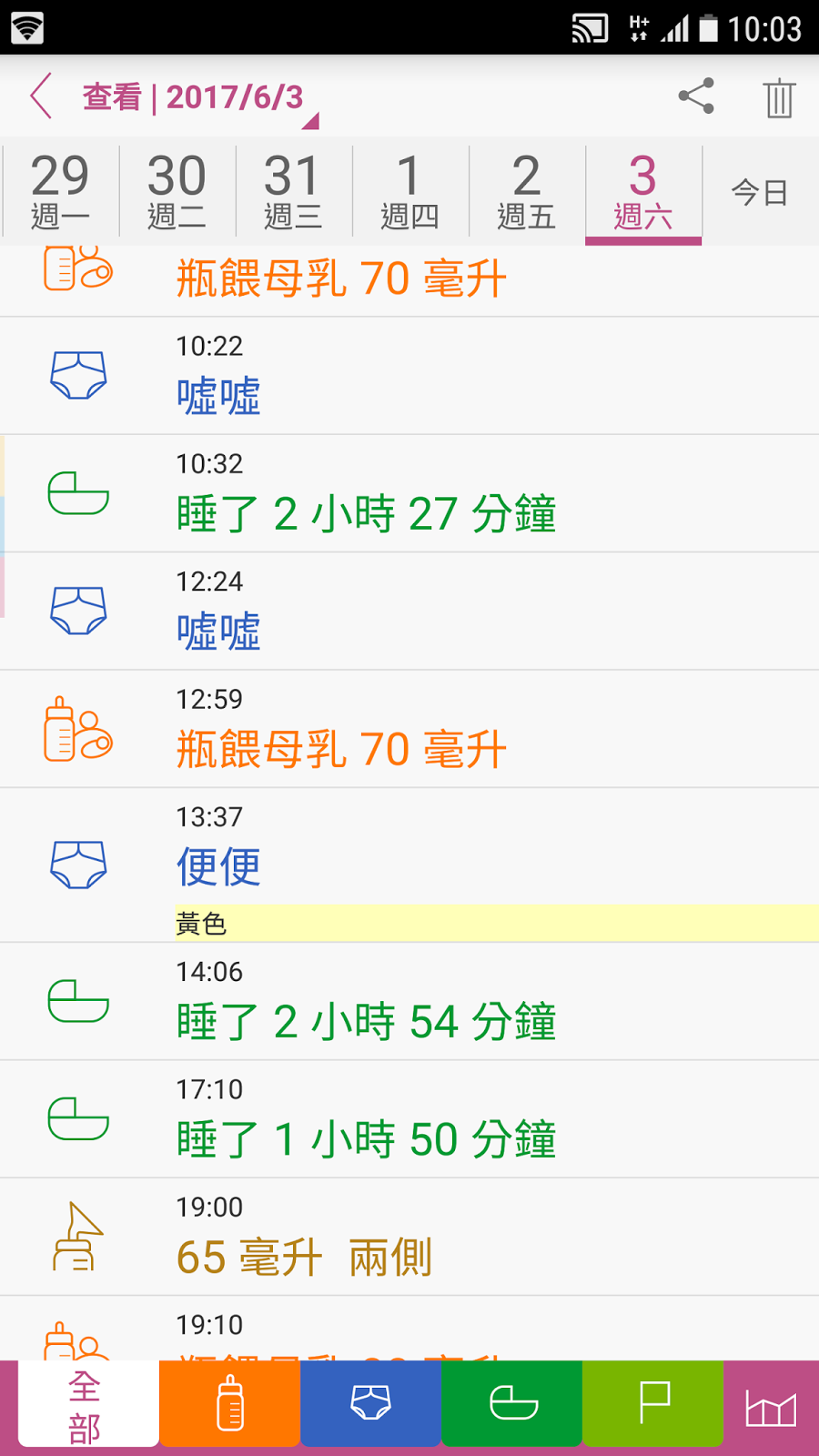This screenshot has width=819, height=1456.
Task: Open the 10:22 噓噓 diaper entry
Action: tap(409, 376)
